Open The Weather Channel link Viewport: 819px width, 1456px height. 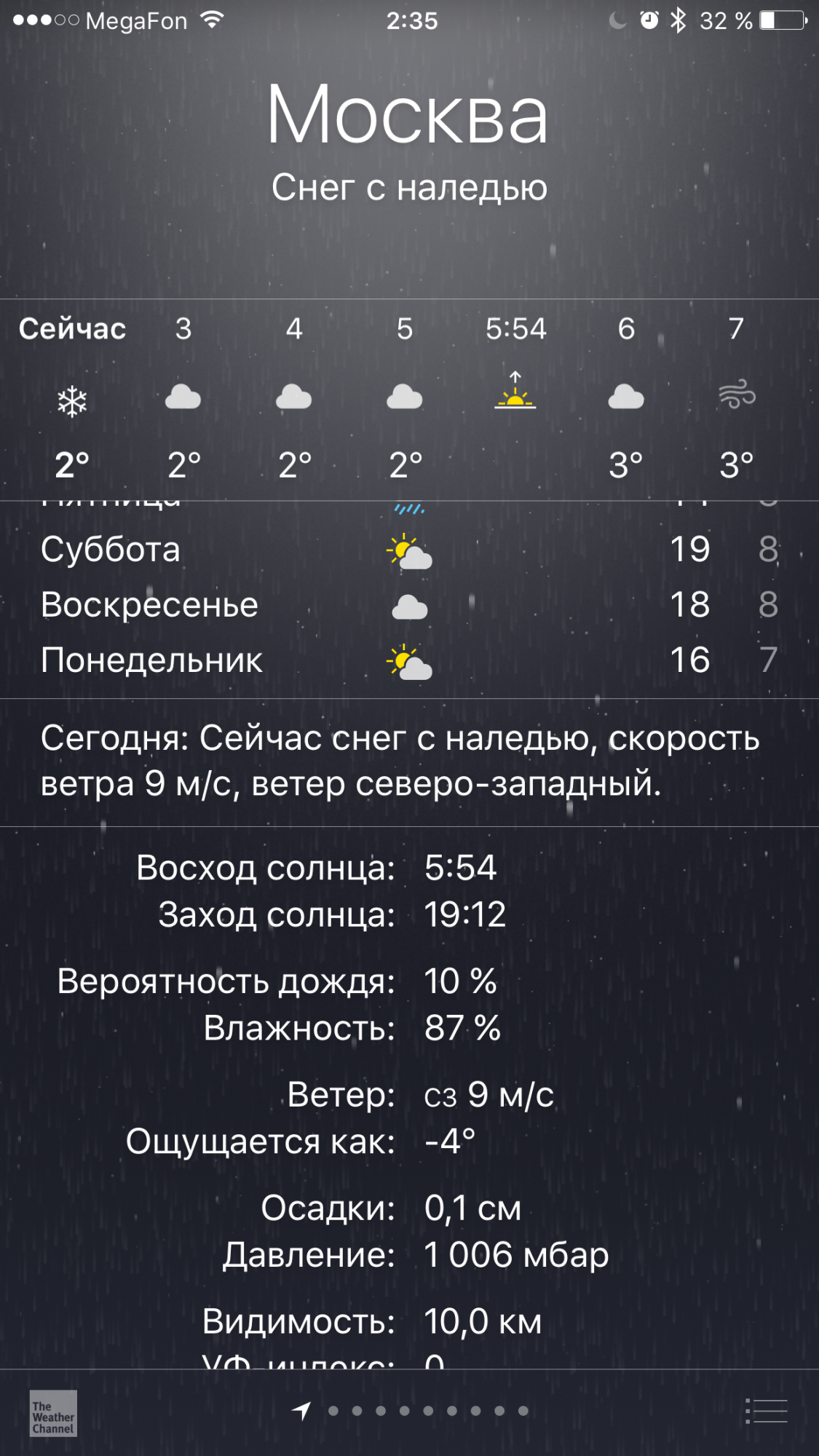pyautogui.click(x=53, y=1413)
